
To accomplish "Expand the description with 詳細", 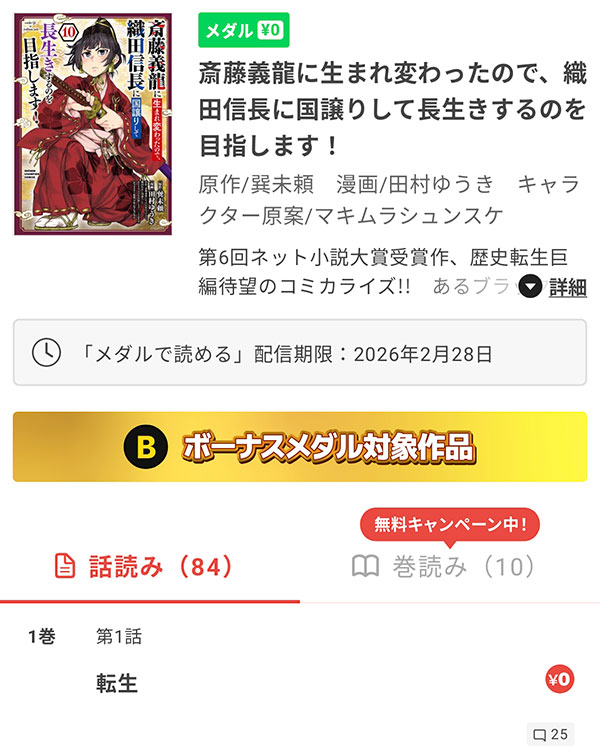I will click(x=553, y=287).
